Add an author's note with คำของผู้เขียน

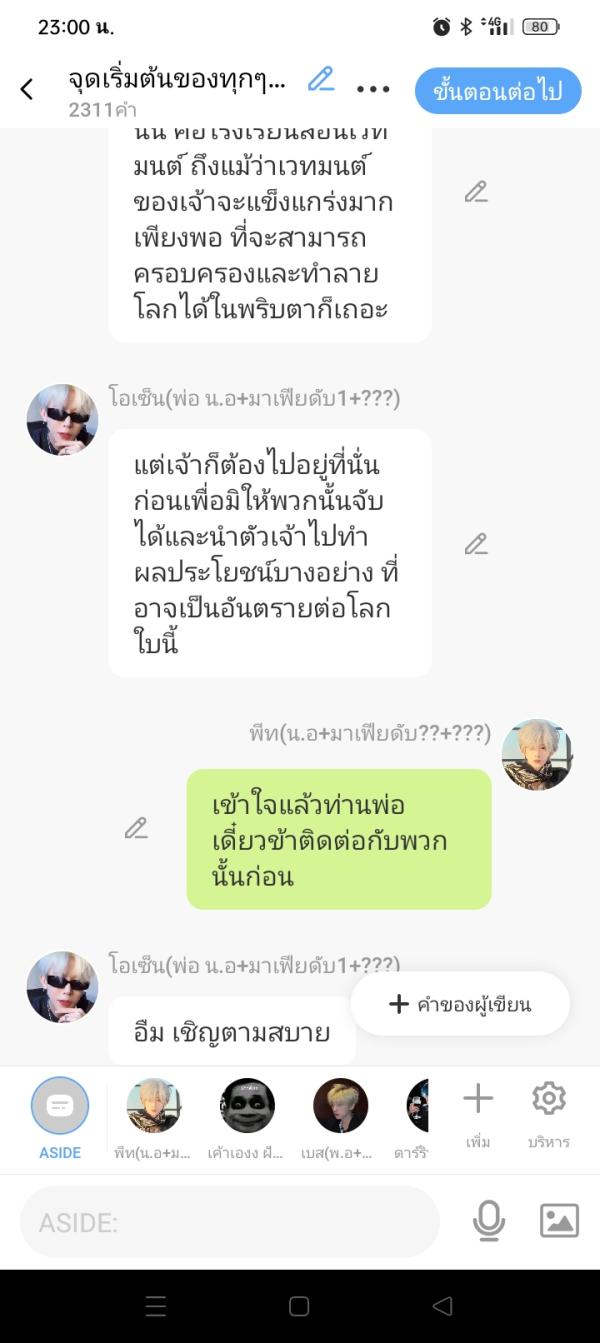coord(460,1004)
